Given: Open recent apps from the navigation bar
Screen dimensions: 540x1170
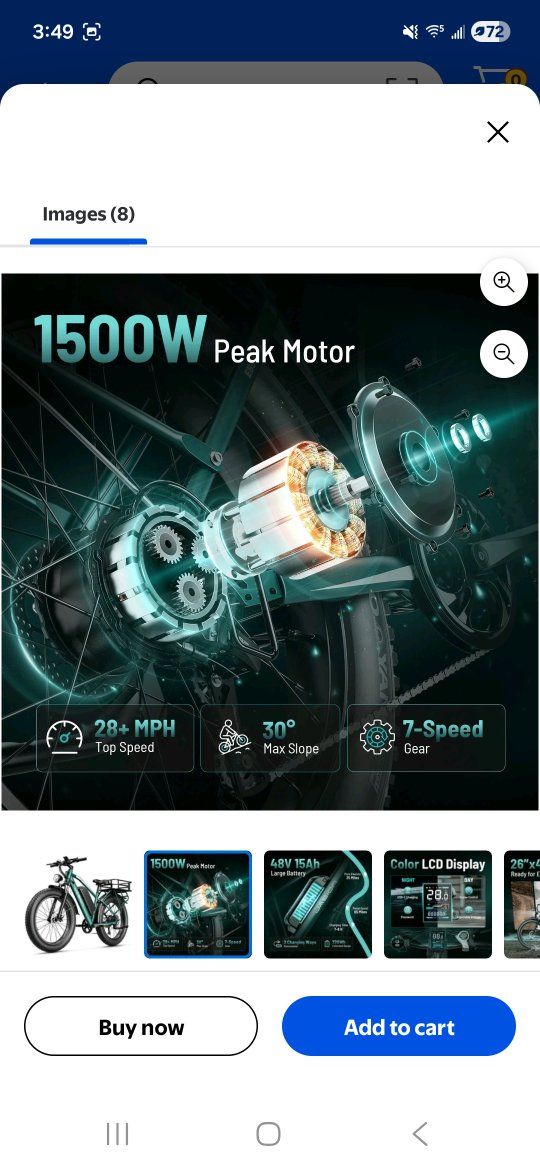Looking at the screenshot, I should [117, 1133].
